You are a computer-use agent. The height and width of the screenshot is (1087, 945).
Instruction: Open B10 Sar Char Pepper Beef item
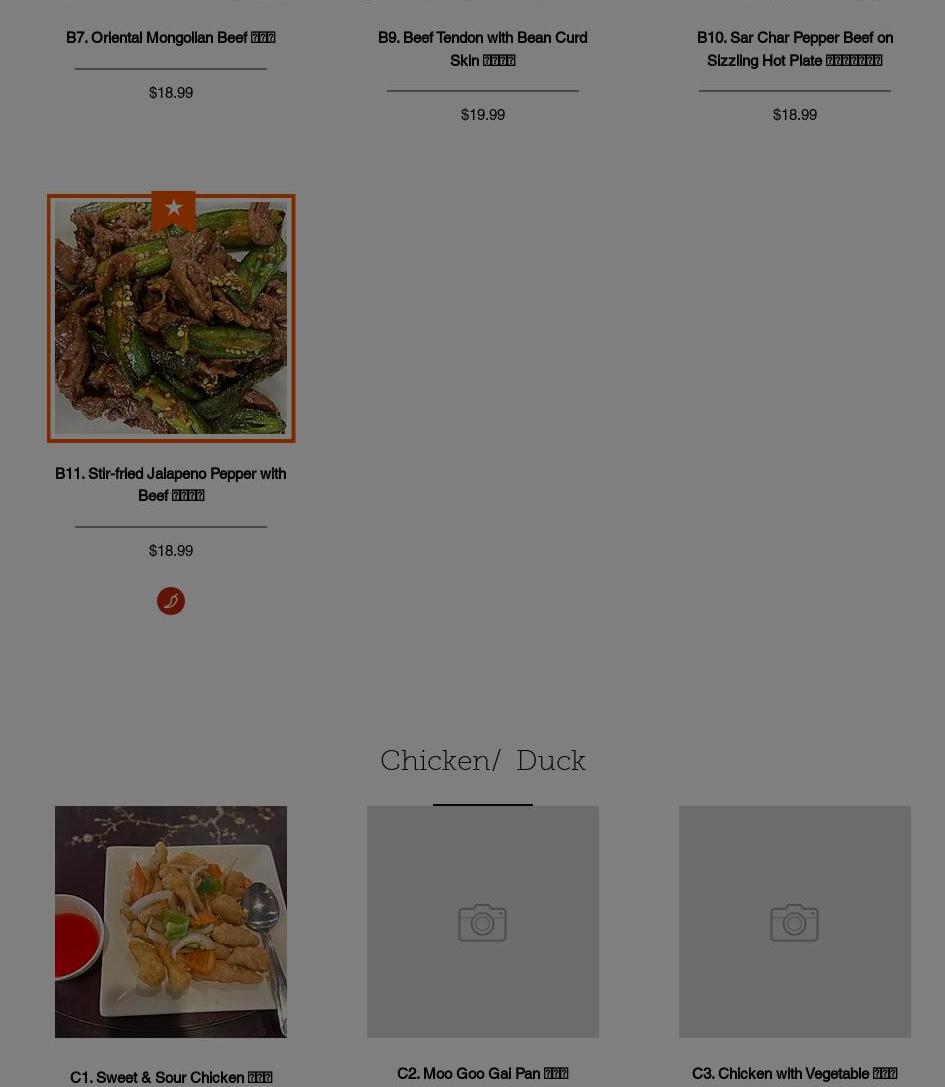[x=794, y=49]
